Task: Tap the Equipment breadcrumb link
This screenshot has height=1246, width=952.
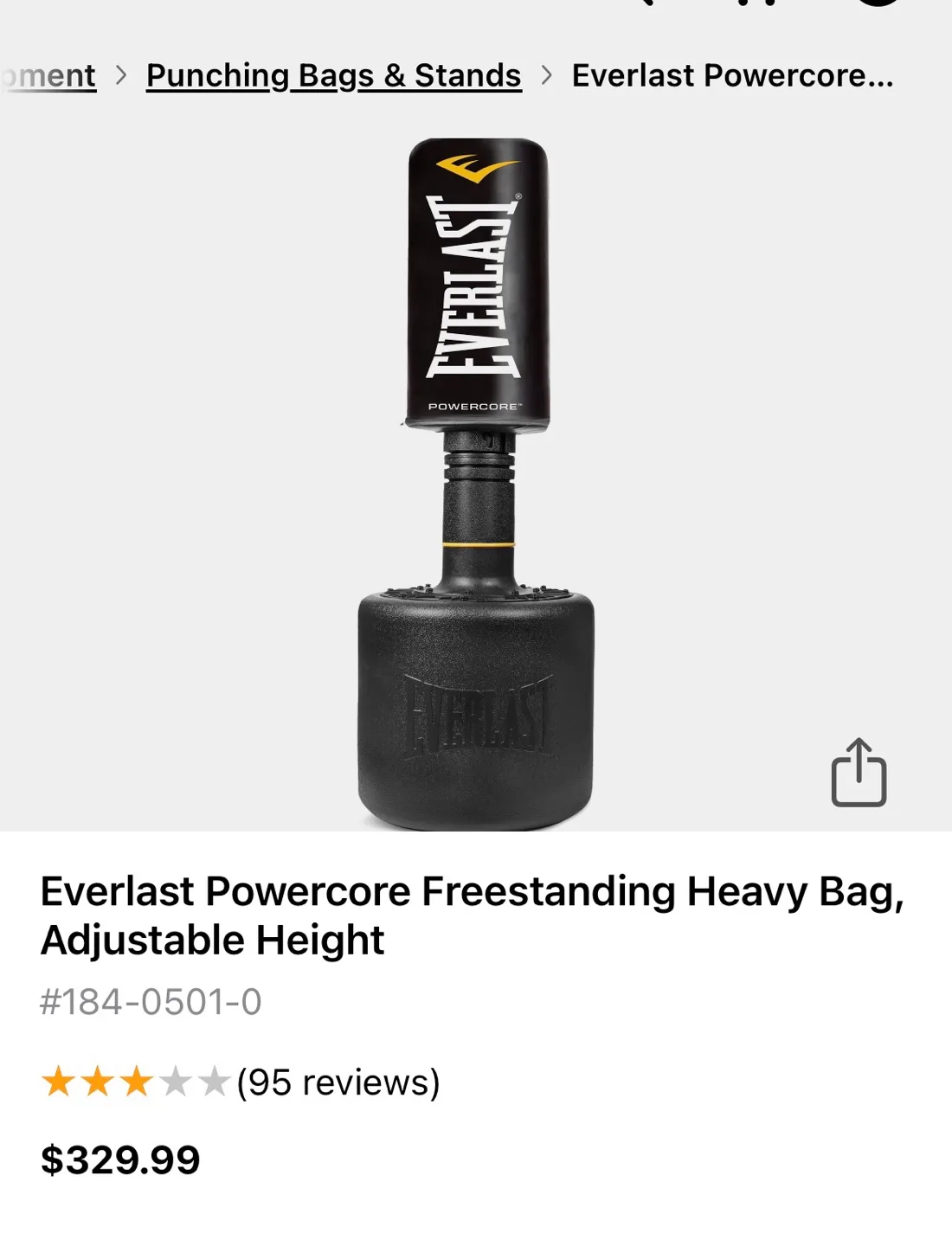Action: click(x=48, y=75)
